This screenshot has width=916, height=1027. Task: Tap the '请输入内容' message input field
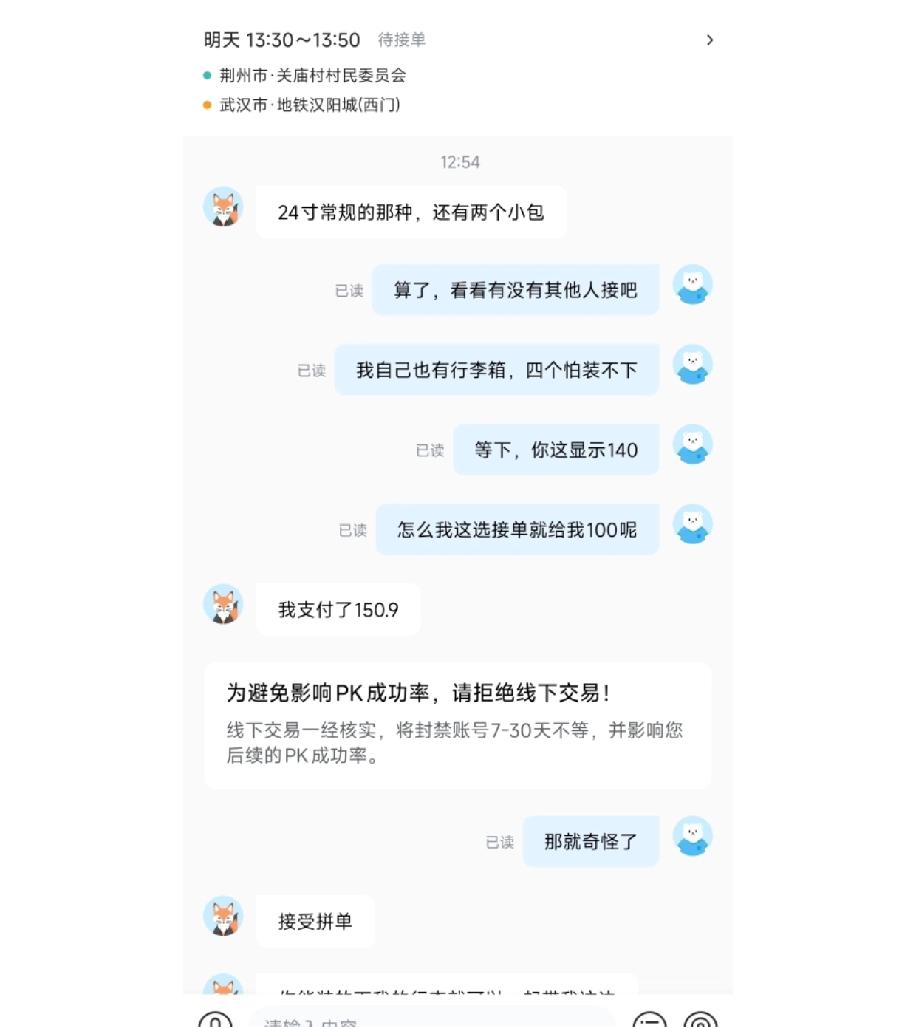pos(430,1021)
